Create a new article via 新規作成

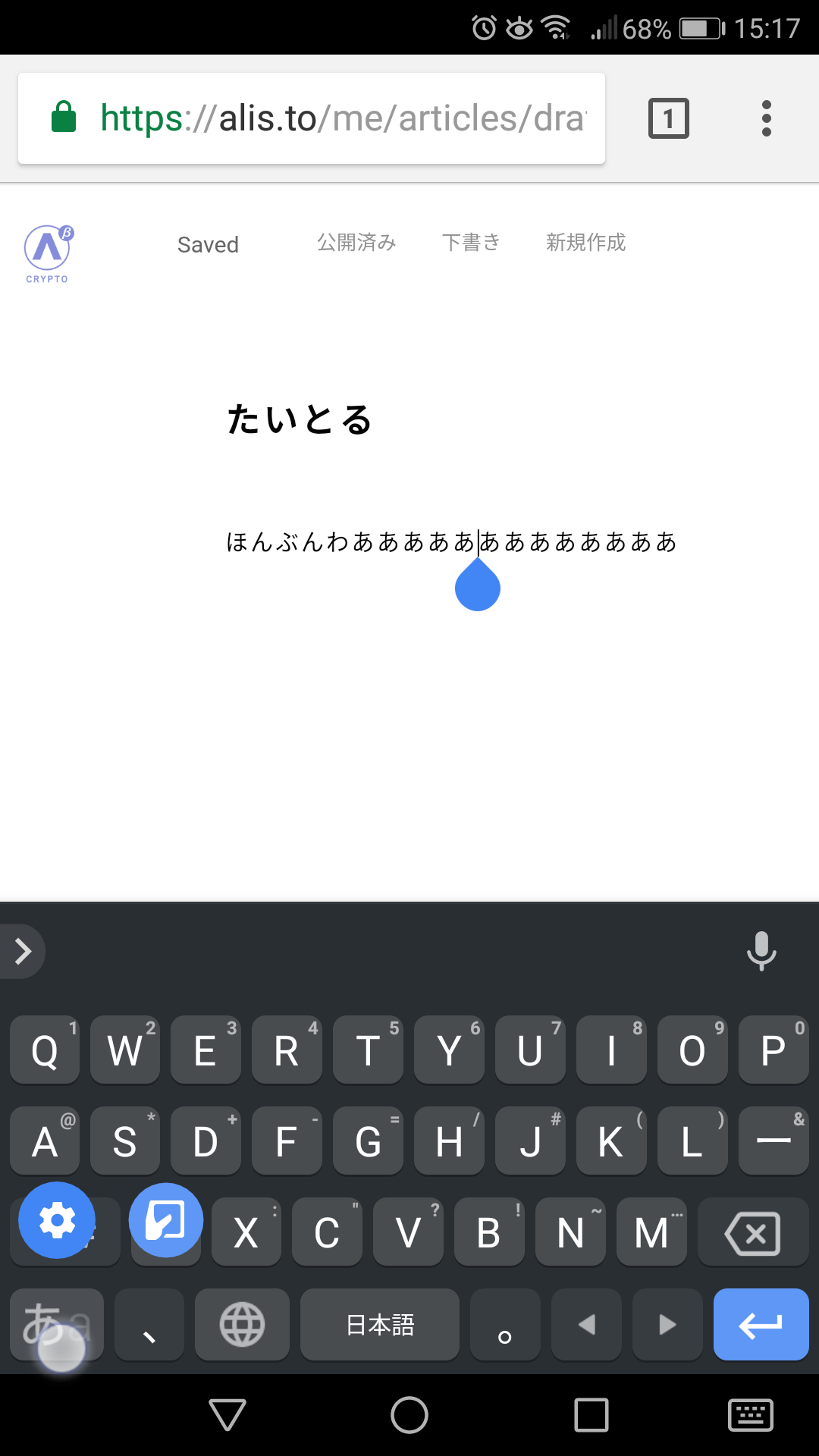585,243
